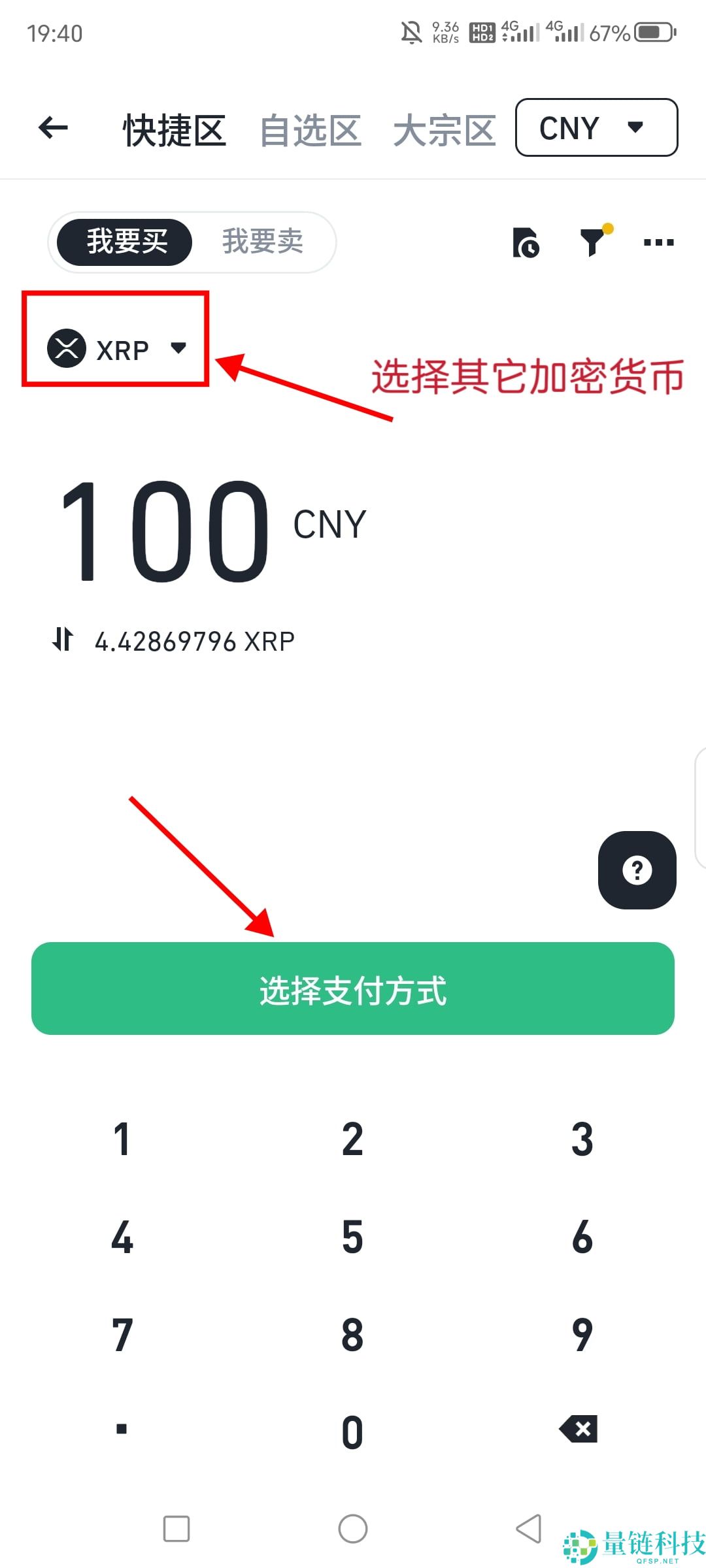Screen dimensions: 706x1568
Task: Open the order history icon
Action: 527,242
